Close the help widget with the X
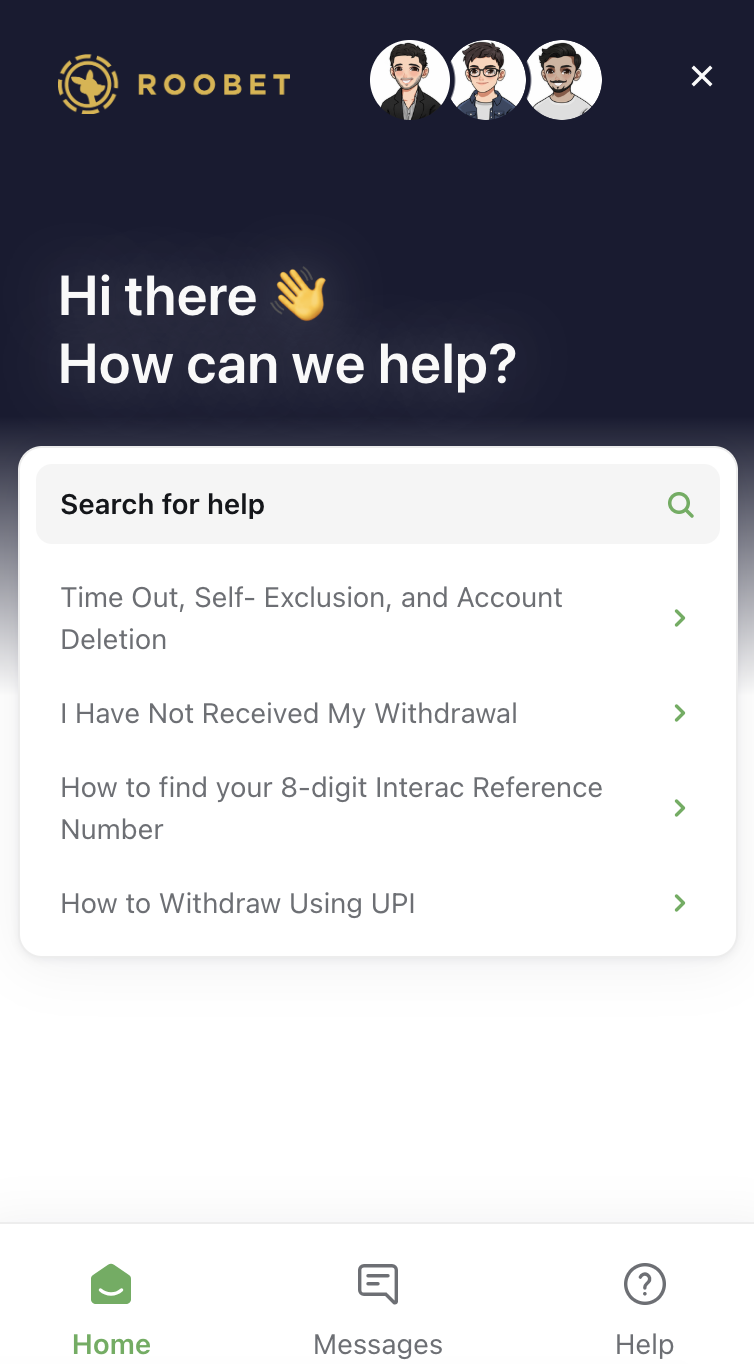 pyautogui.click(x=701, y=76)
